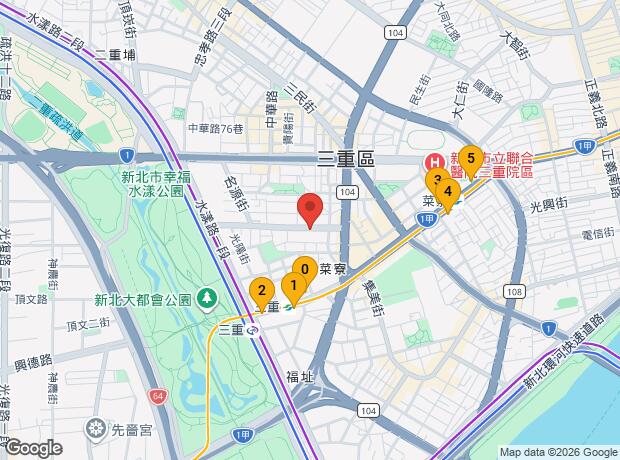Select the orange marker numbered 1
Viewport: 620px width, 460px height.
coord(294,287)
